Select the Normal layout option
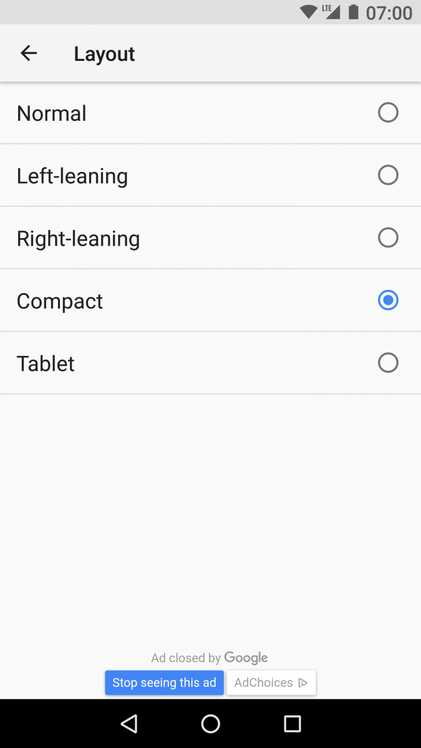The height and width of the screenshot is (748, 421). coord(210,114)
